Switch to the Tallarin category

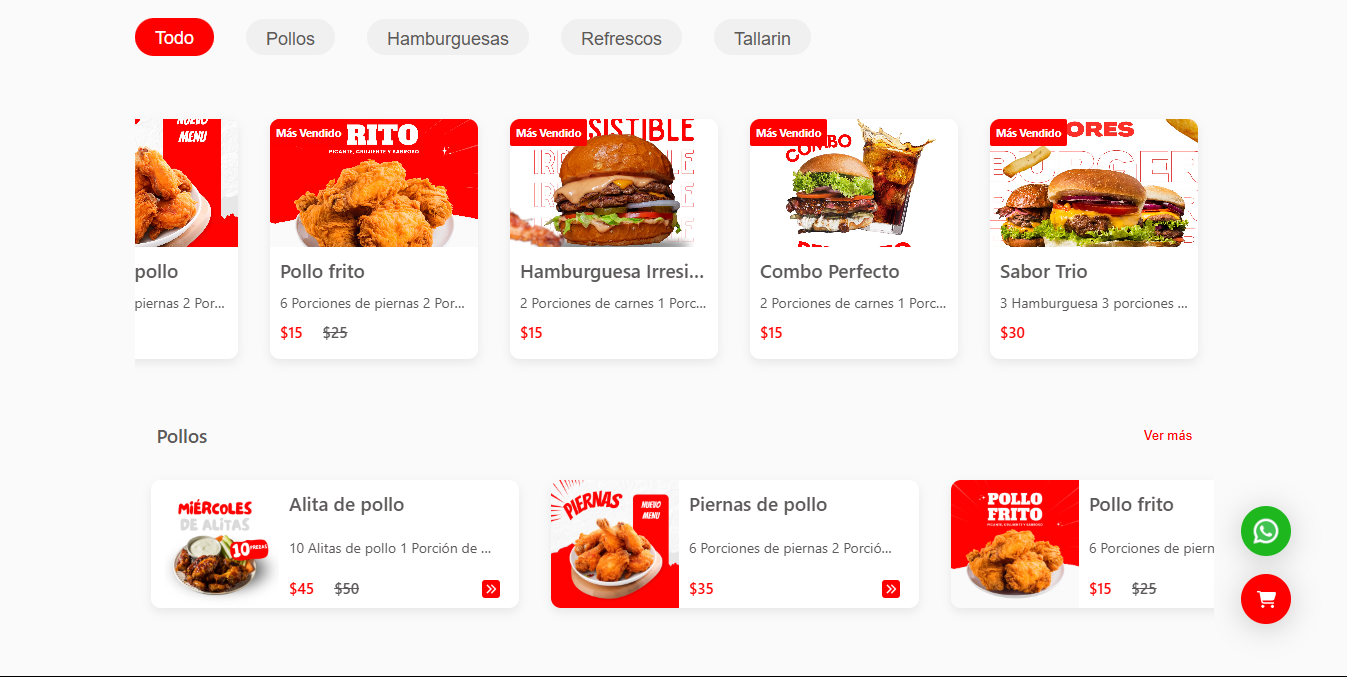pyautogui.click(x=762, y=38)
